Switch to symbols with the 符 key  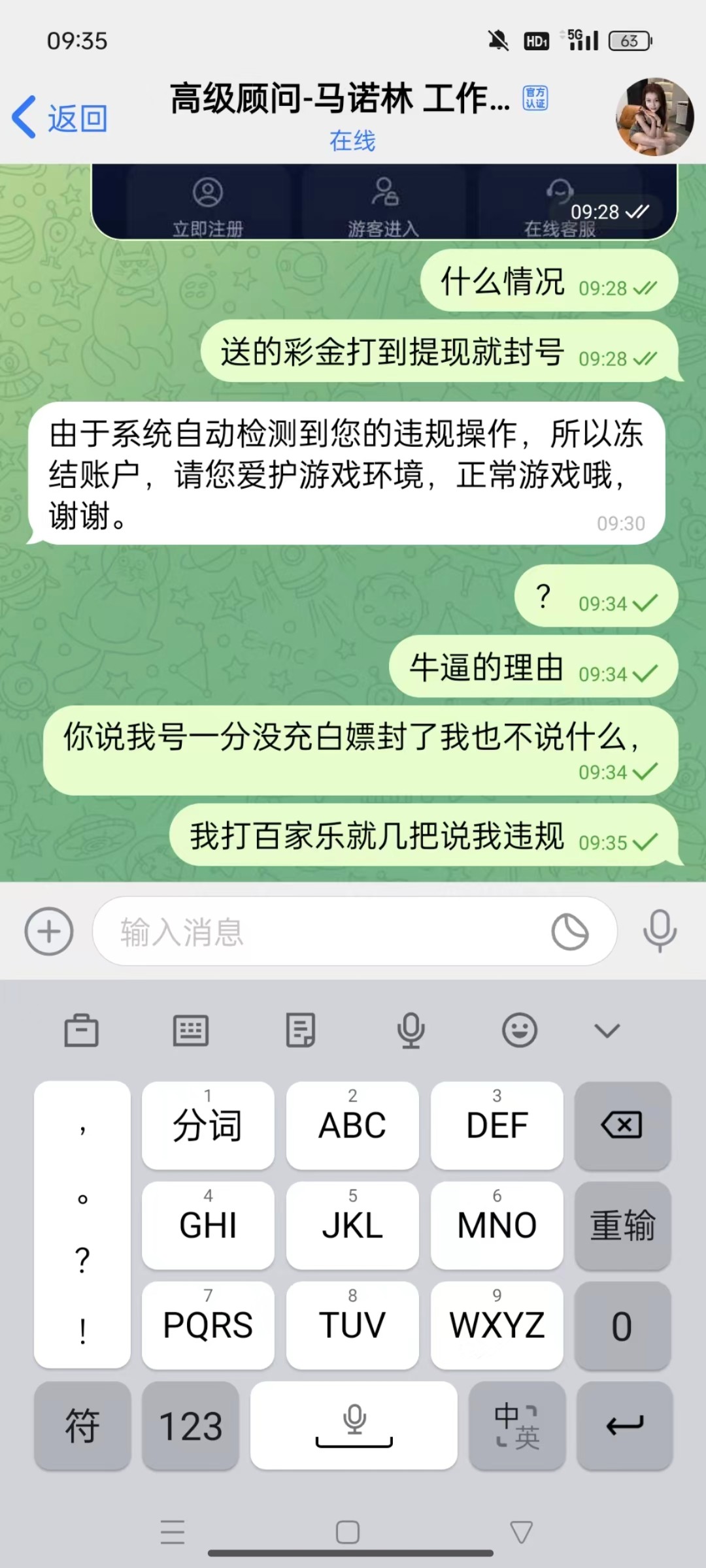coord(82,1426)
